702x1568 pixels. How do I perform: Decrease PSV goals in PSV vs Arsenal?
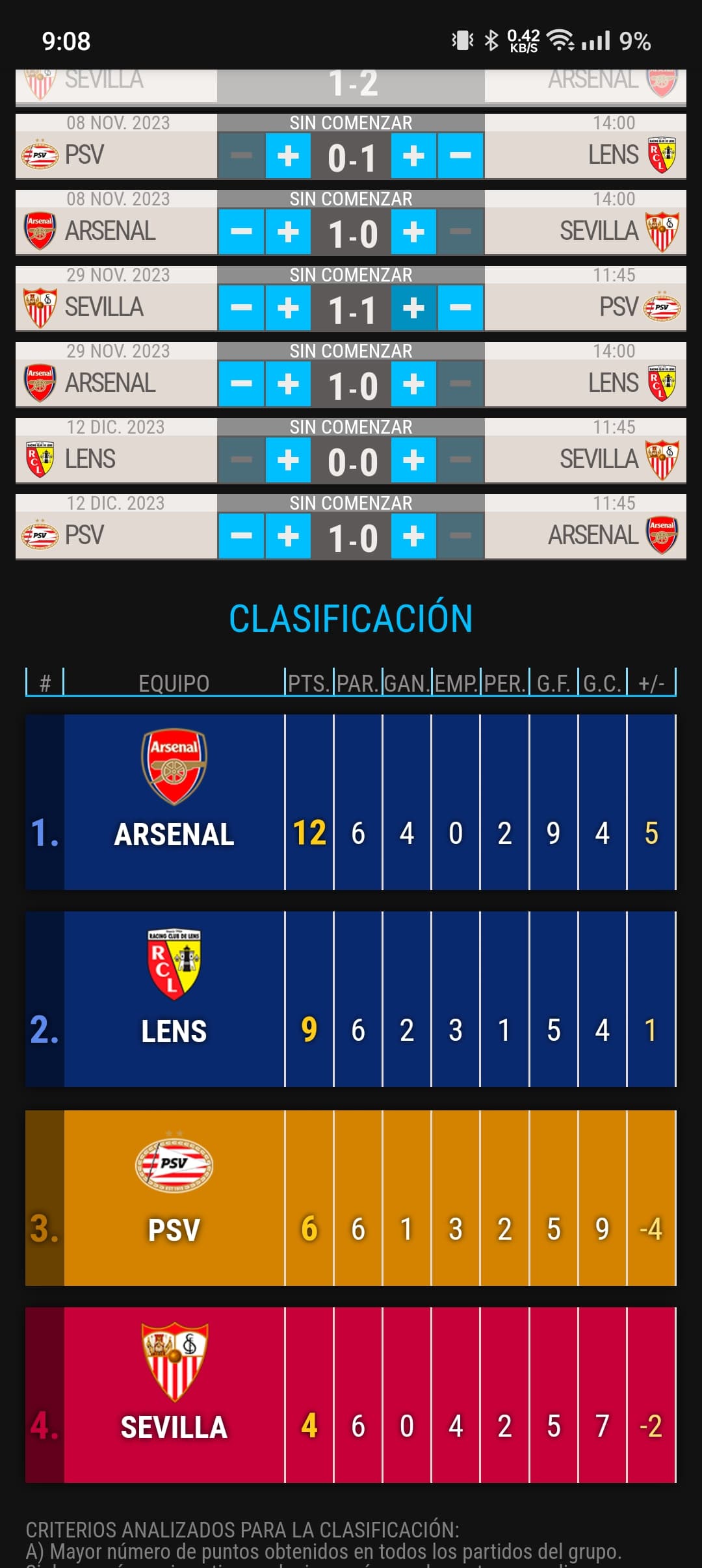[241, 536]
